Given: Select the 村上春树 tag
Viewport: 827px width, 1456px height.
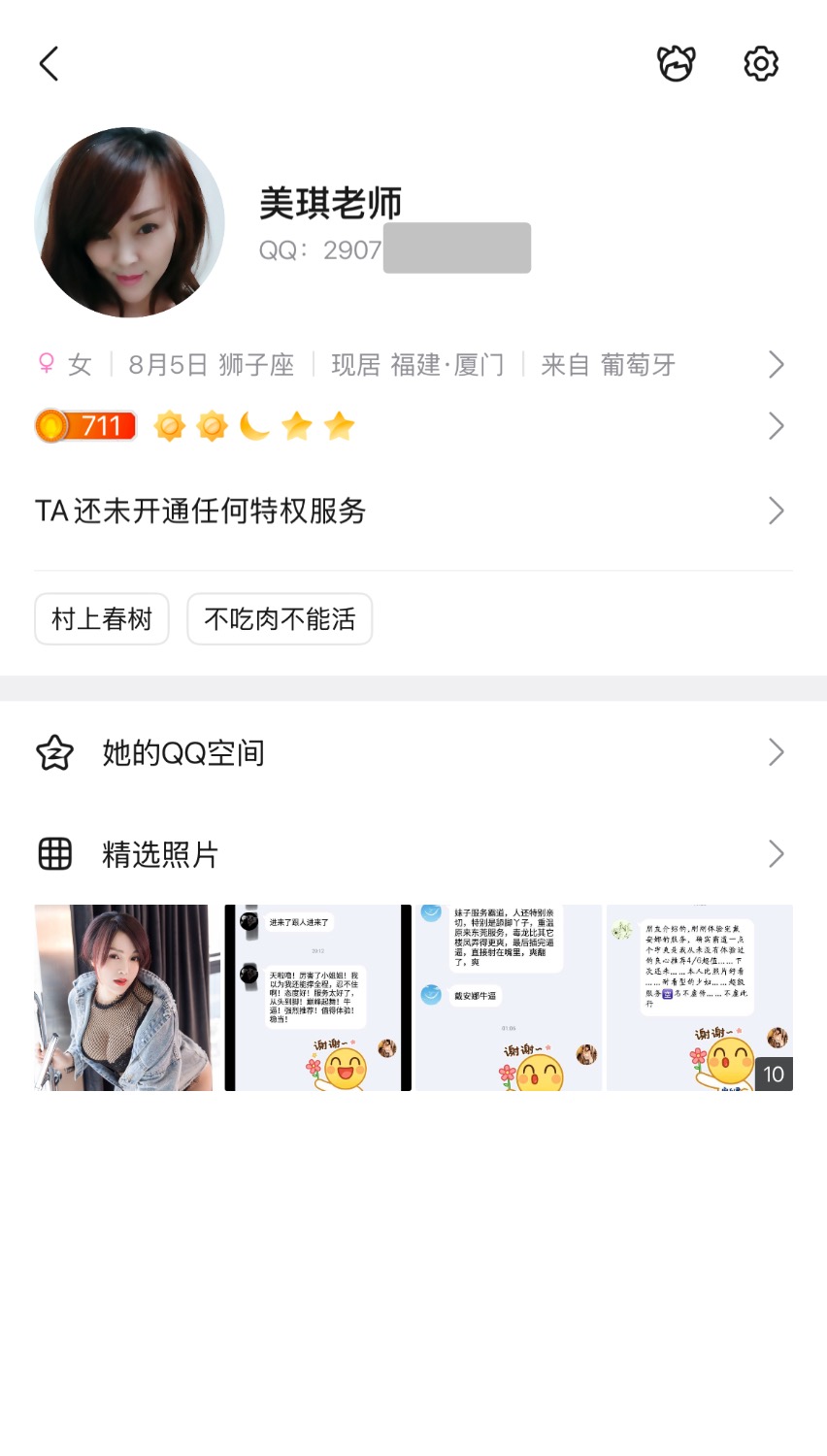Looking at the screenshot, I should [102, 619].
